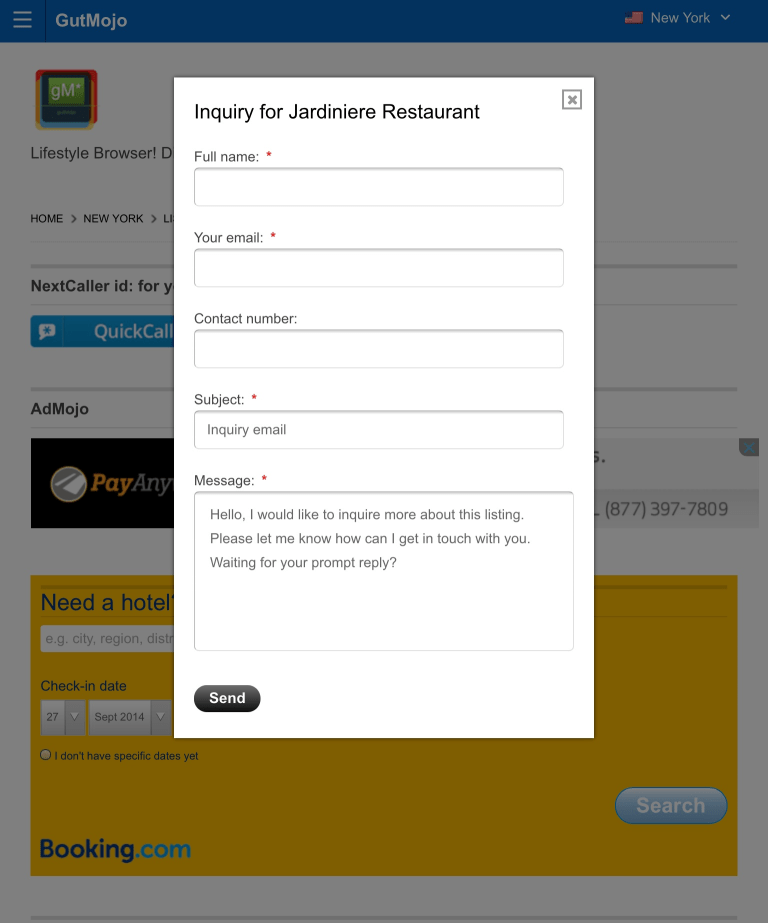Tap the Full name field

(378, 187)
